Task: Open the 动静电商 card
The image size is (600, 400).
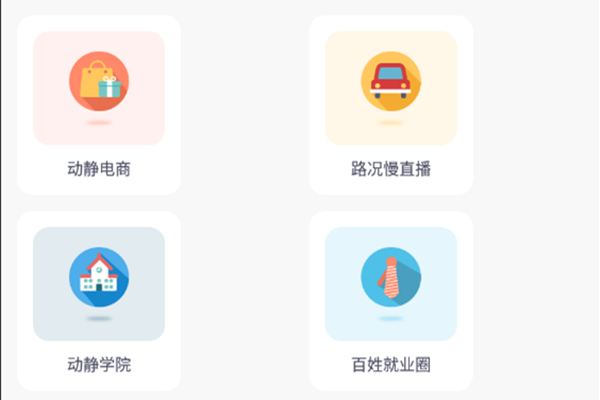Action: coord(98,104)
